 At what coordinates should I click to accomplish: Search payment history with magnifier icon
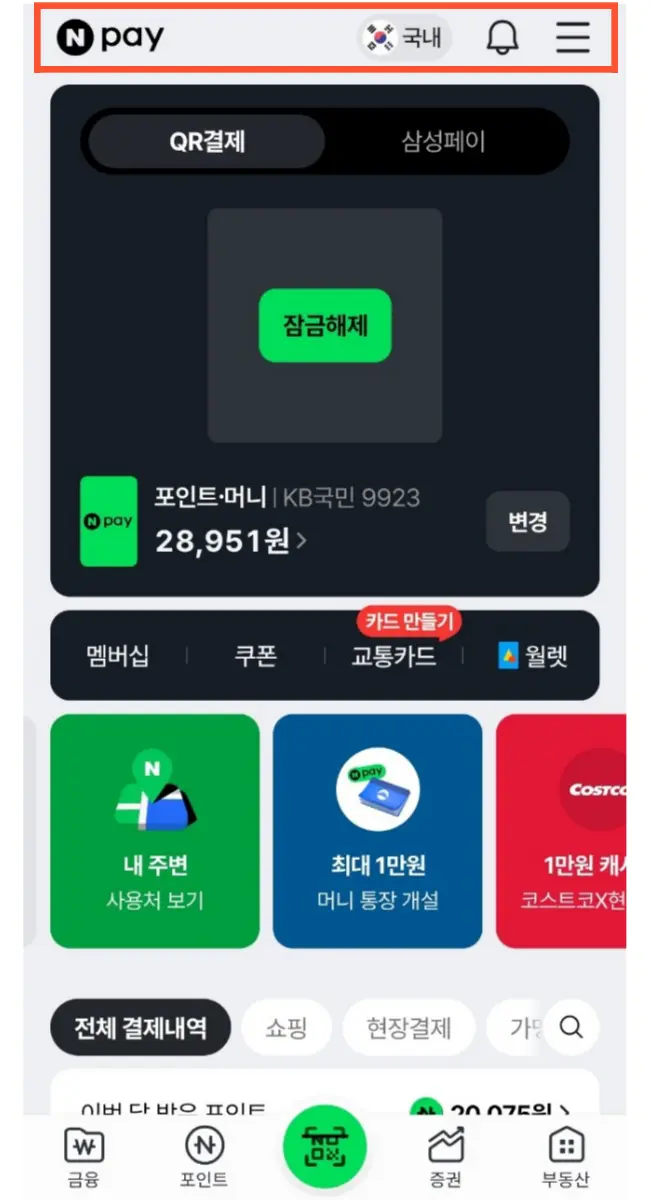coord(571,1027)
